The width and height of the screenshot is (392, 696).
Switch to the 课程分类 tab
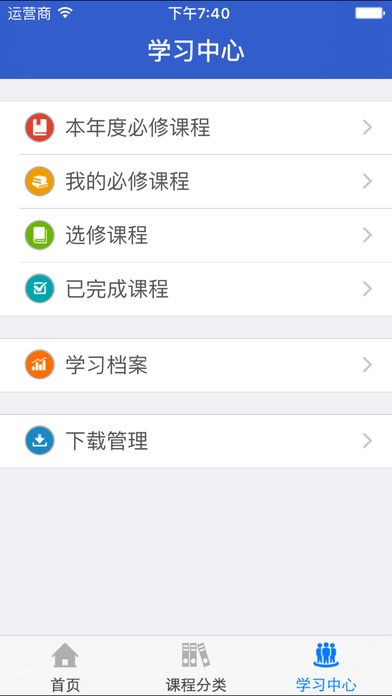click(x=196, y=666)
